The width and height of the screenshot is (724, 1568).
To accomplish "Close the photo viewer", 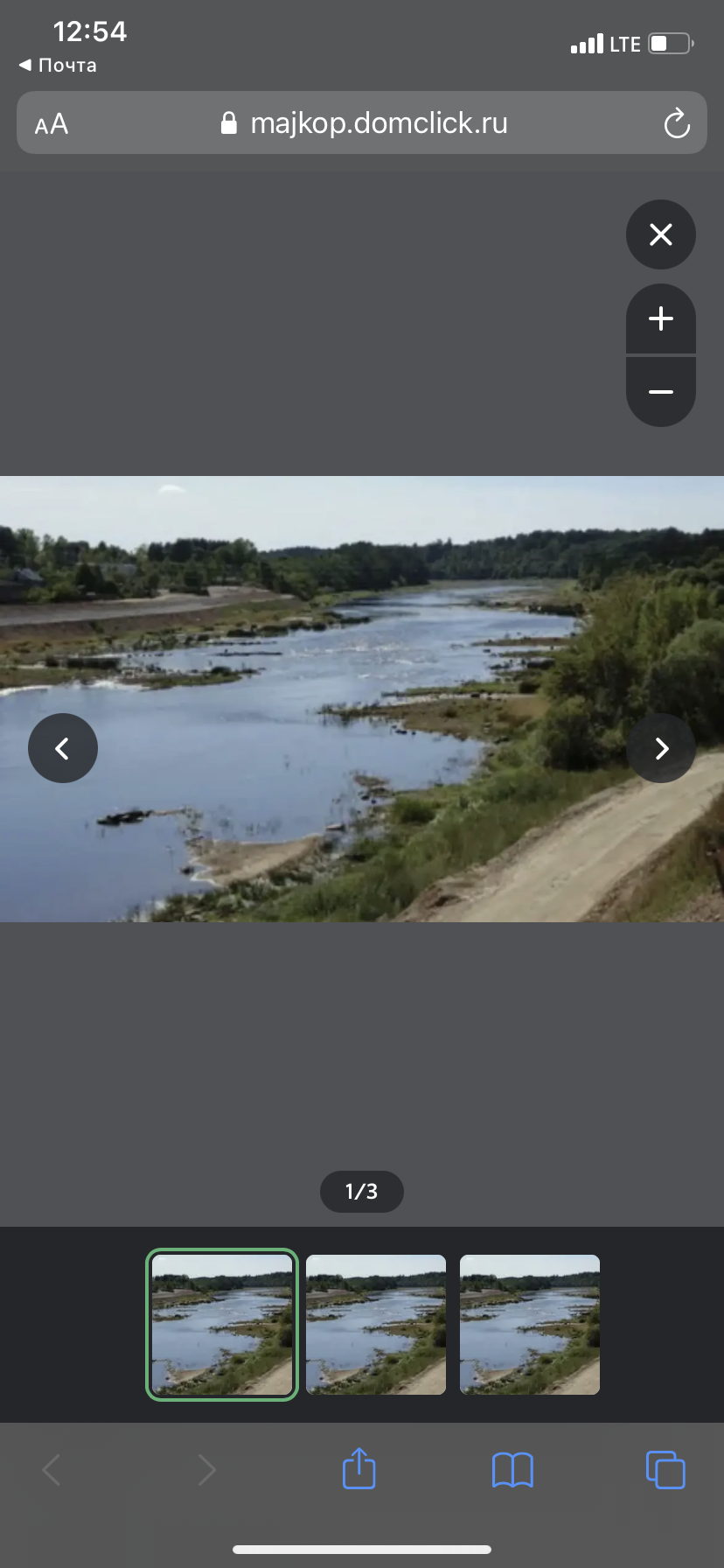I will [x=661, y=234].
